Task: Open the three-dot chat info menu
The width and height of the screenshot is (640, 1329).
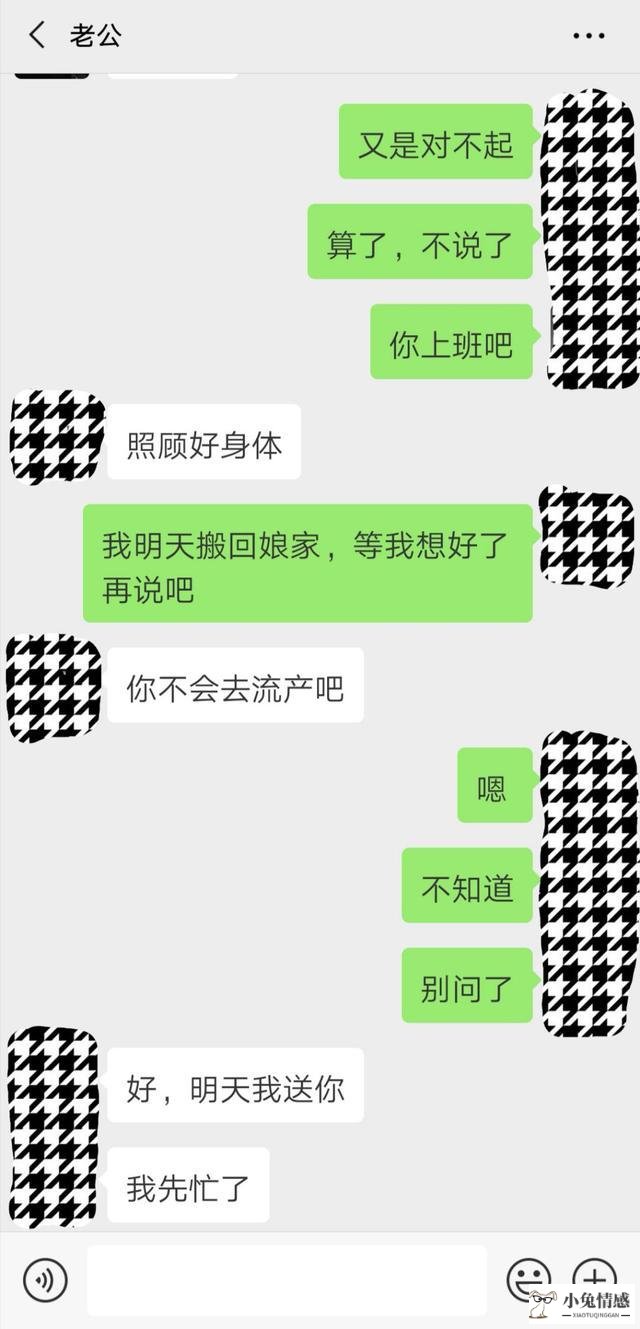Action: (x=588, y=36)
